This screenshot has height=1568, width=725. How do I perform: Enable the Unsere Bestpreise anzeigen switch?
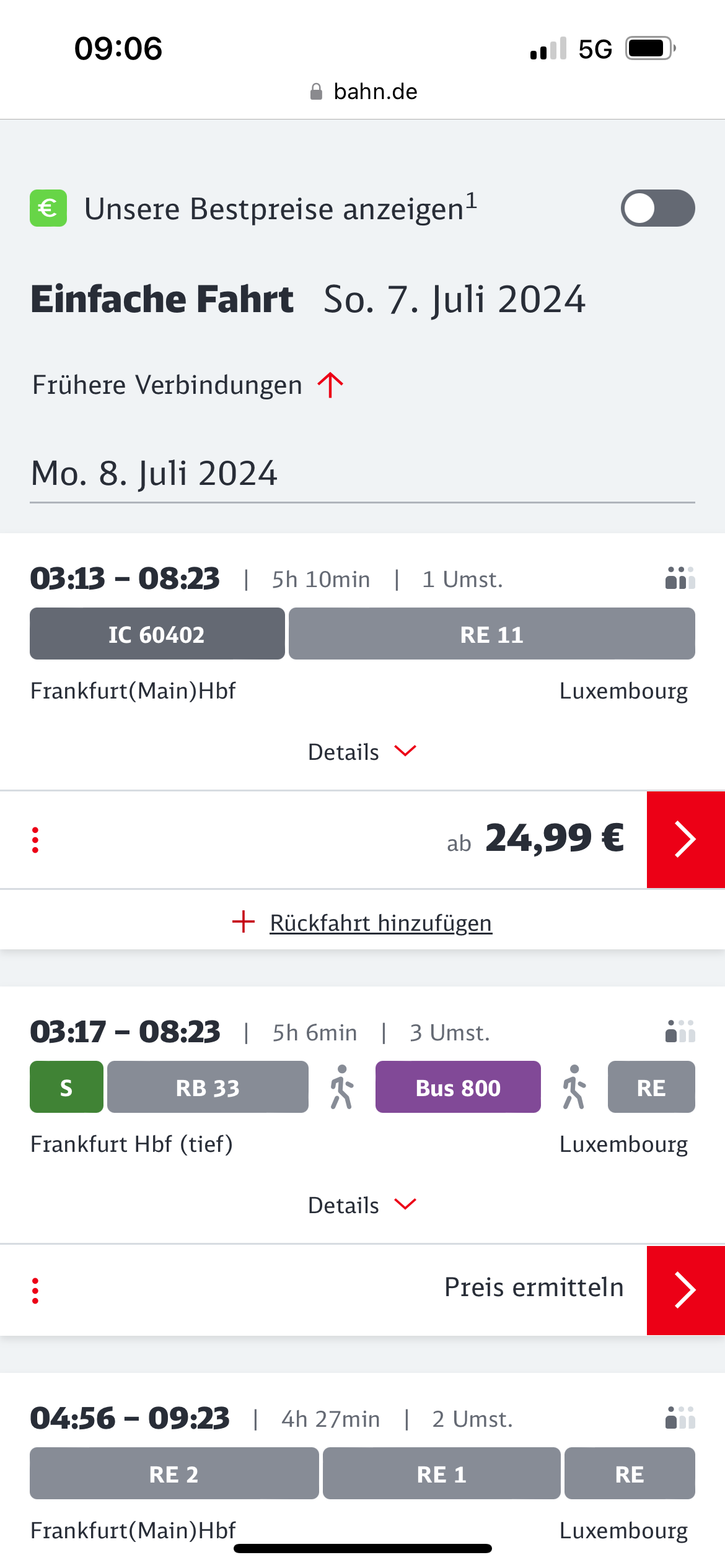click(657, 208)
